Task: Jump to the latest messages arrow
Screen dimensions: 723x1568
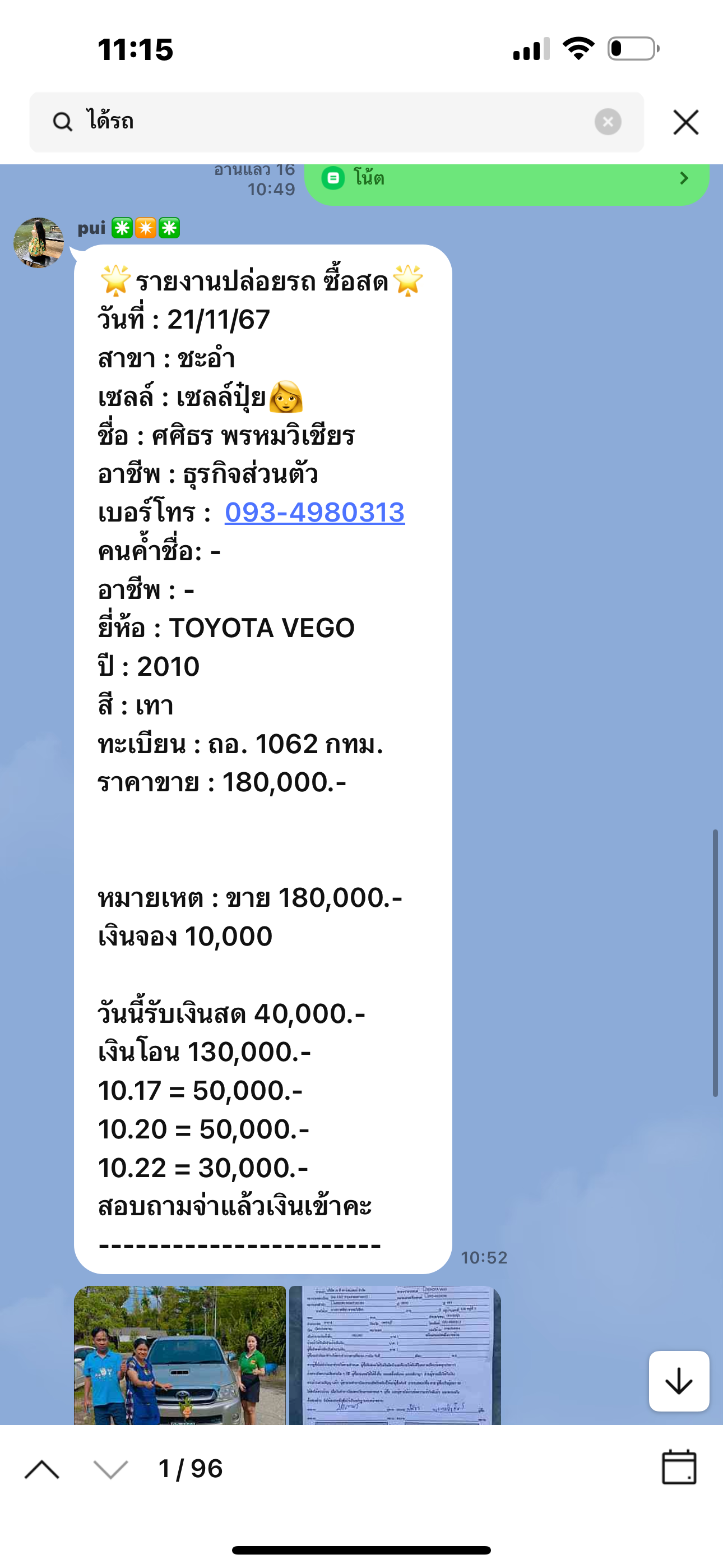Action: click(679, 1381)
